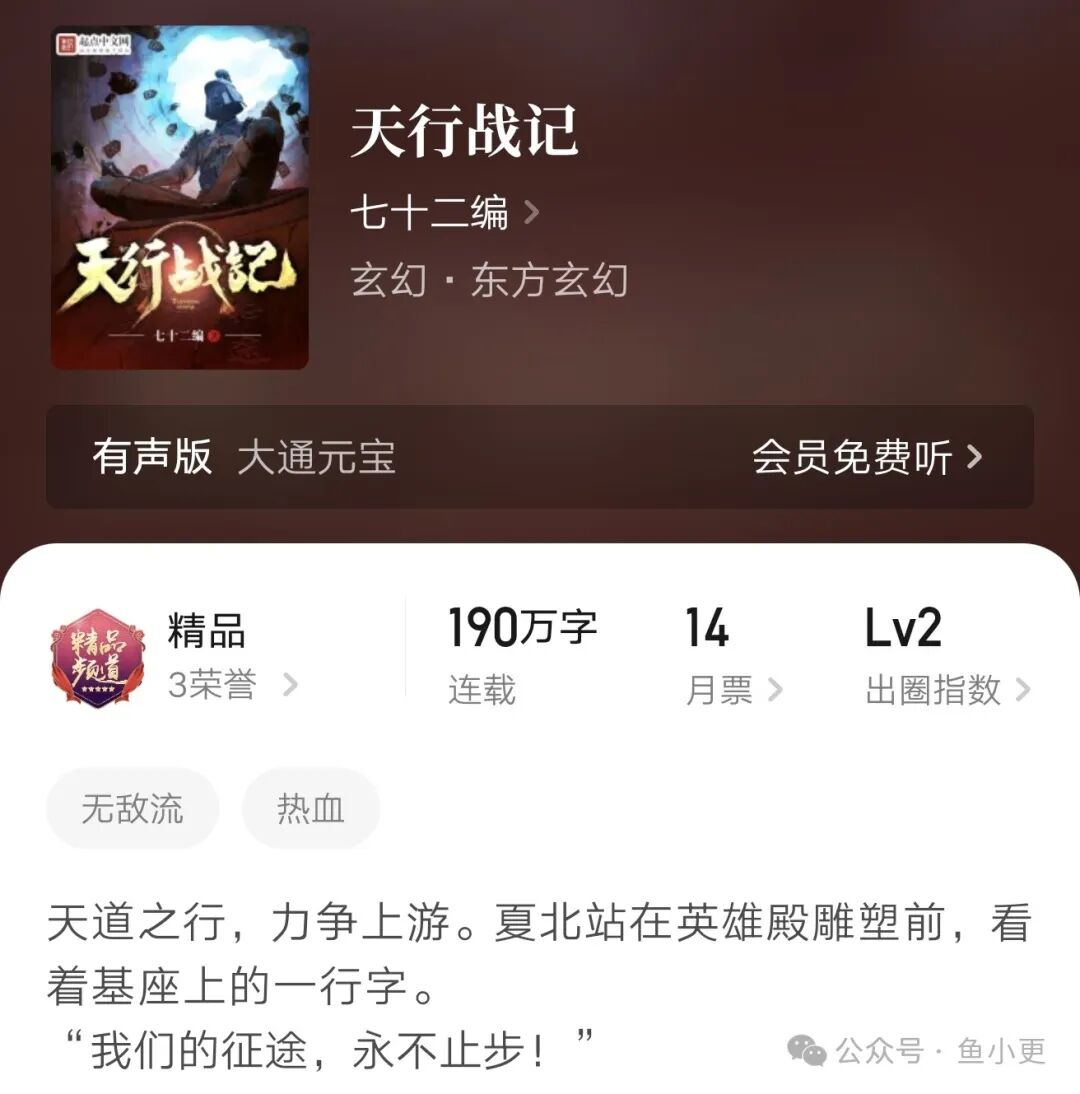
Task: Select the 热血 tag chip
Action: click(x=310, y=808)
